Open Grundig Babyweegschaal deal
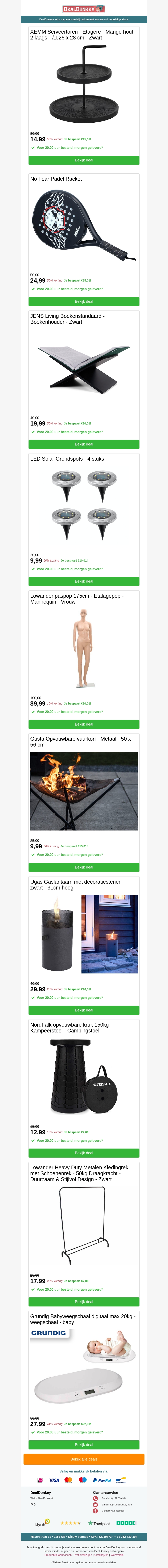Image resolution: width=168 pixels, height=1568 pixels. pyautogui.click(x=84, y=1444)
